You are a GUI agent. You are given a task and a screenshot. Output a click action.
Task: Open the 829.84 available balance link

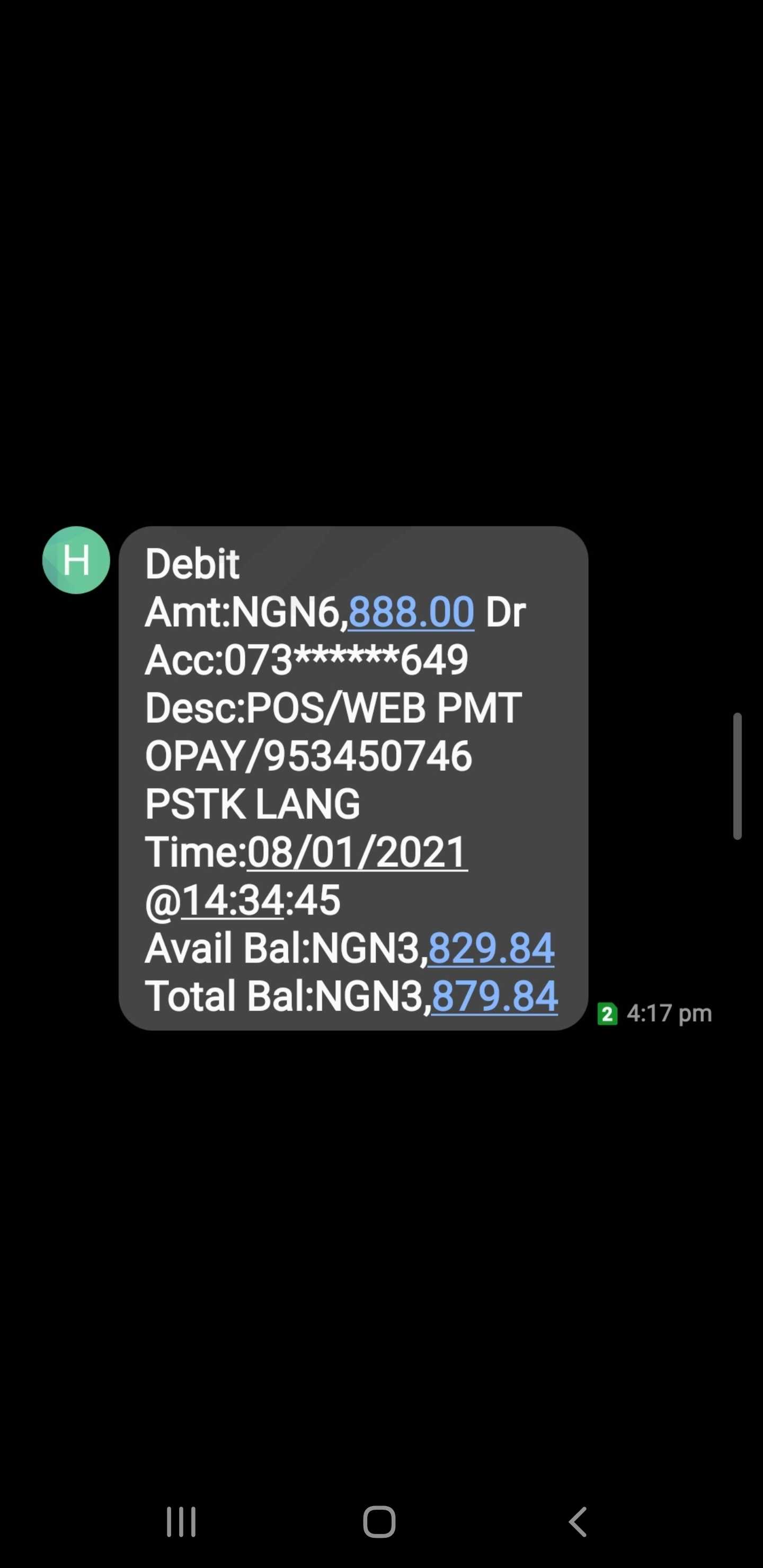(x=491, y=948)
